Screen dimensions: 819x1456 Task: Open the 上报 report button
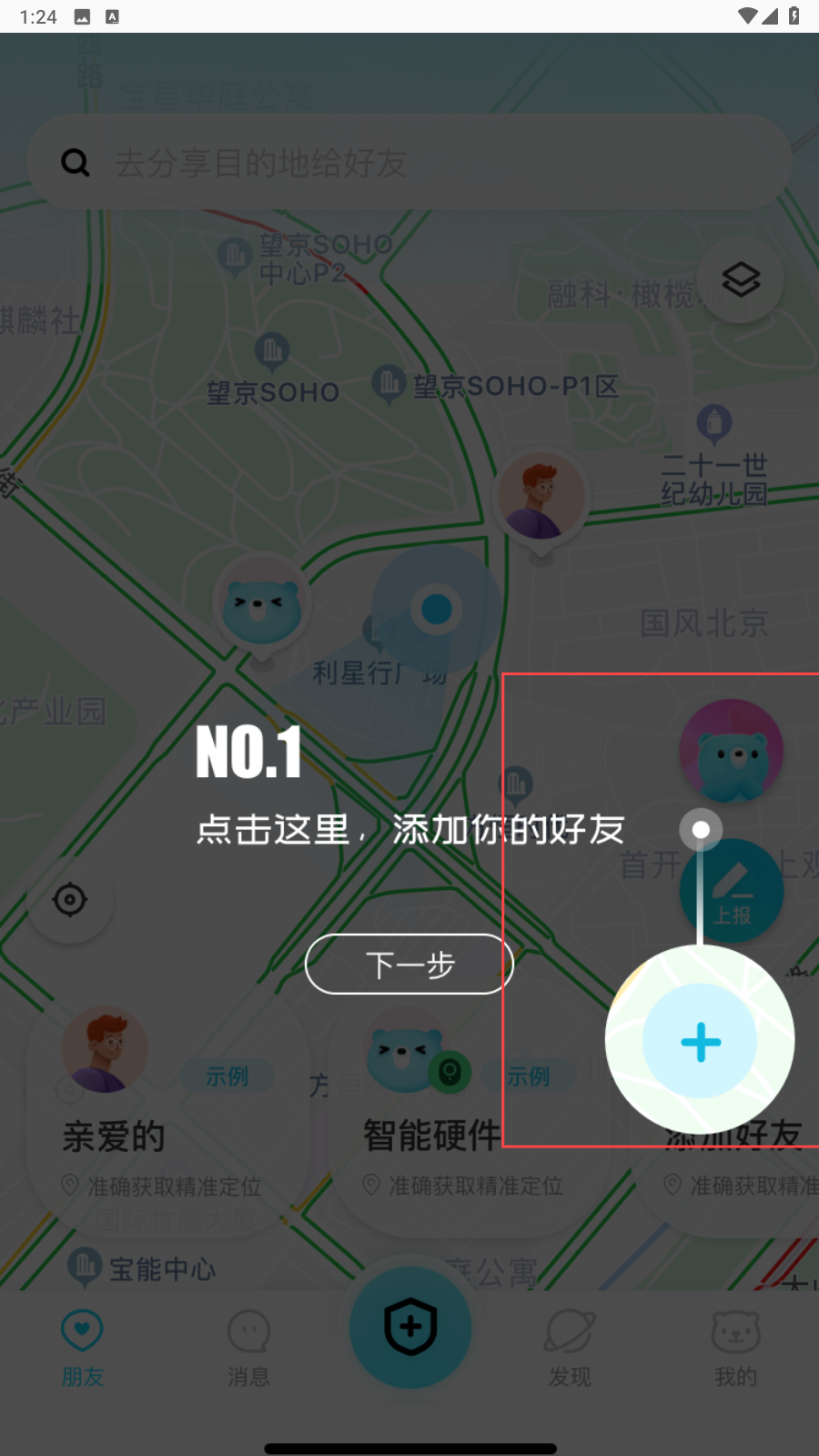(732, 892)
